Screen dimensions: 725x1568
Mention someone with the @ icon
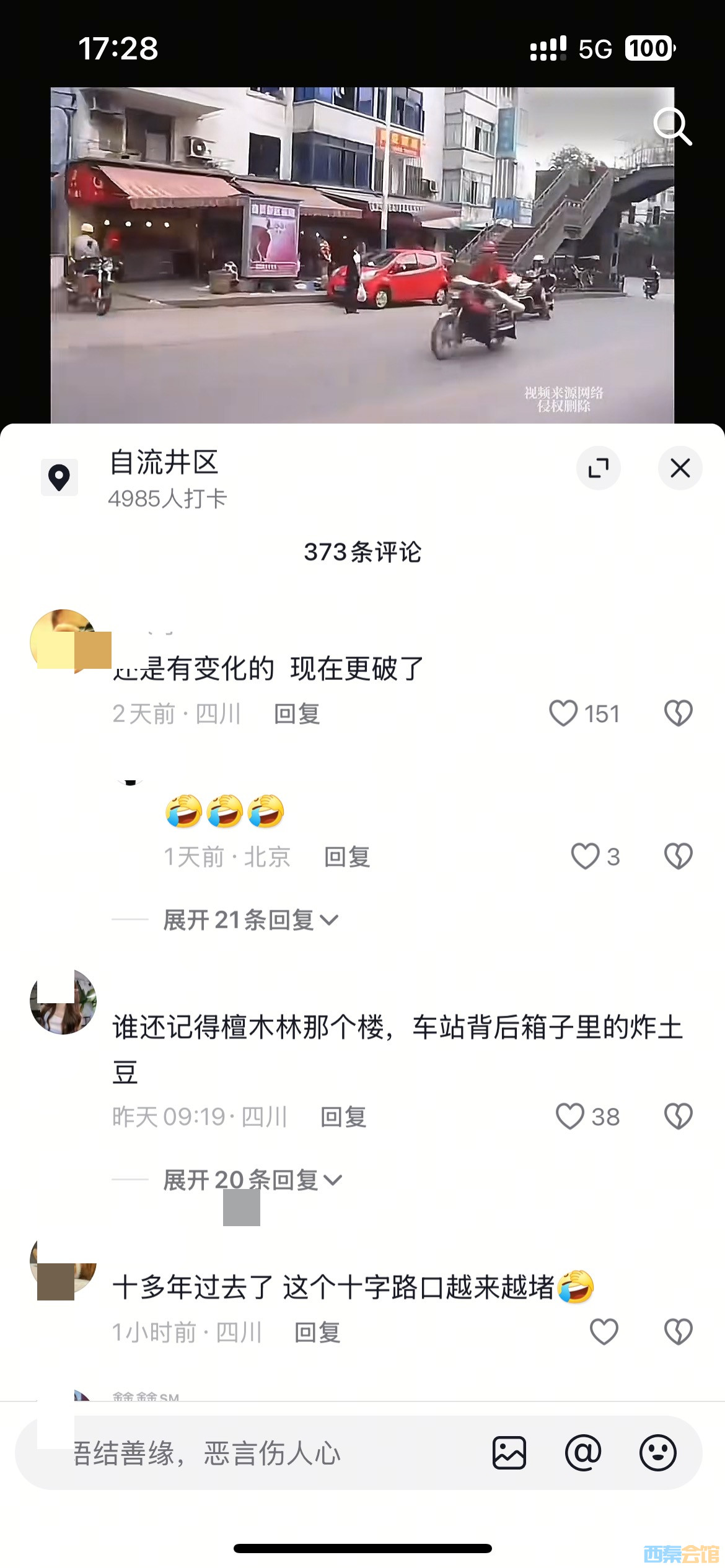583,1453
